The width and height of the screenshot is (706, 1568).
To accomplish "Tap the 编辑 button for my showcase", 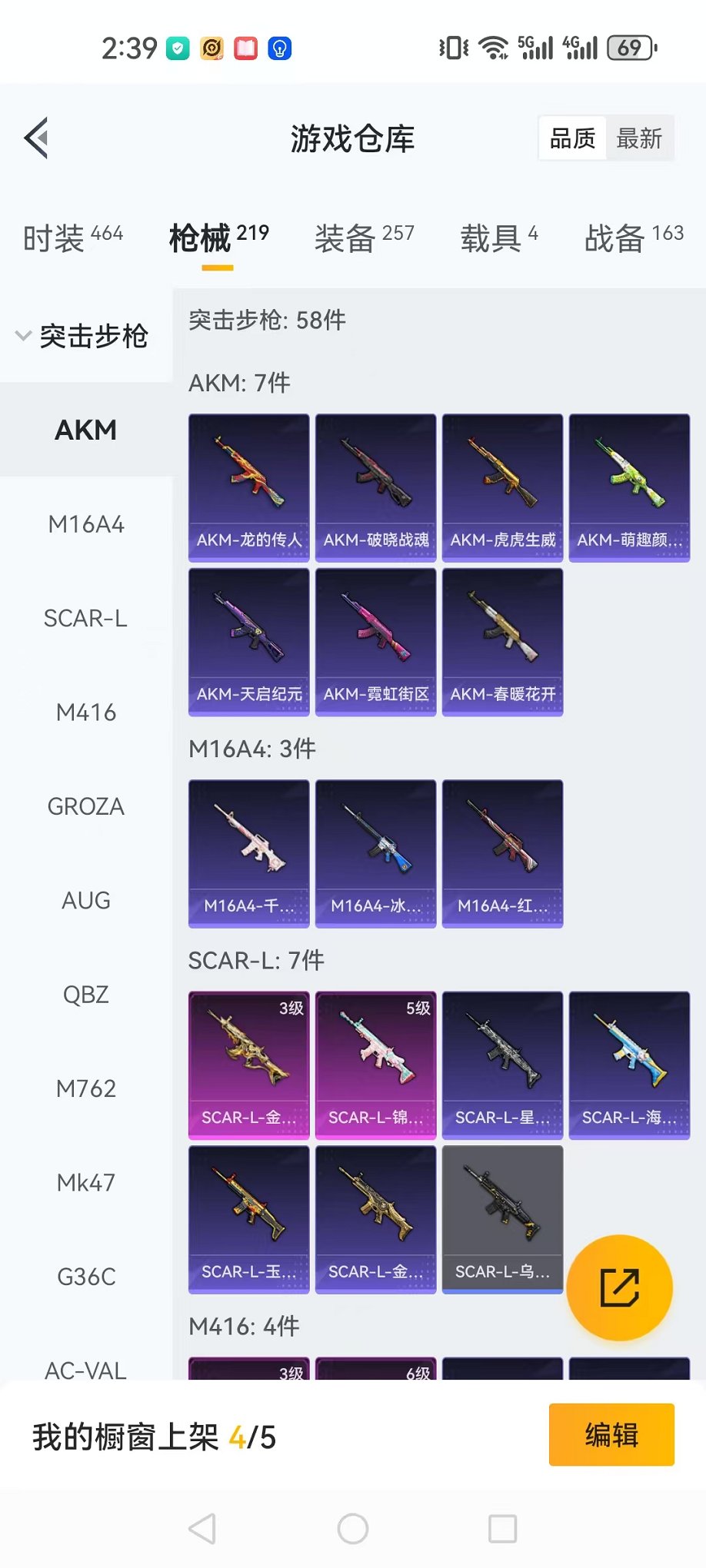I will (x=611, y=1435).
